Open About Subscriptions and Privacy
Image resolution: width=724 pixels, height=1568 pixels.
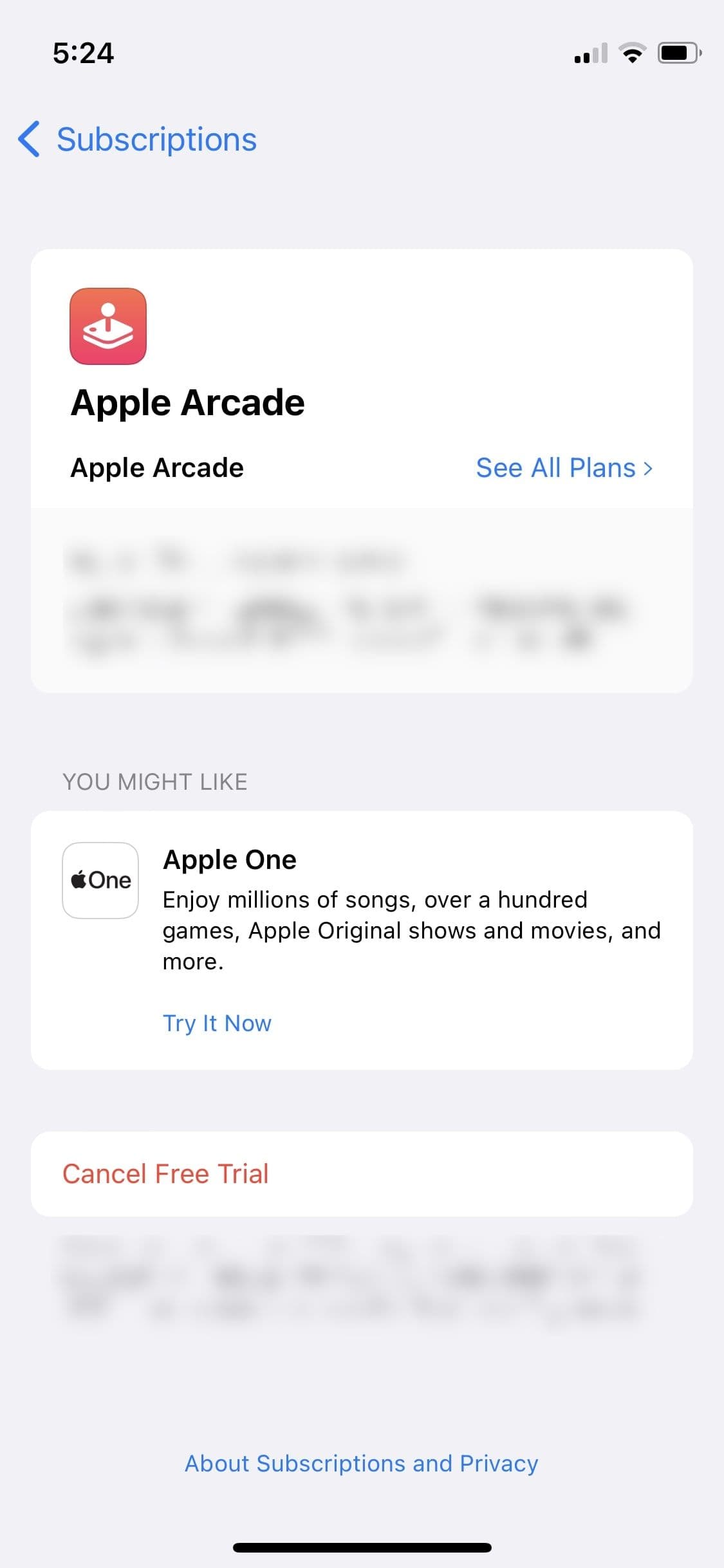(x=361, y=1463)
